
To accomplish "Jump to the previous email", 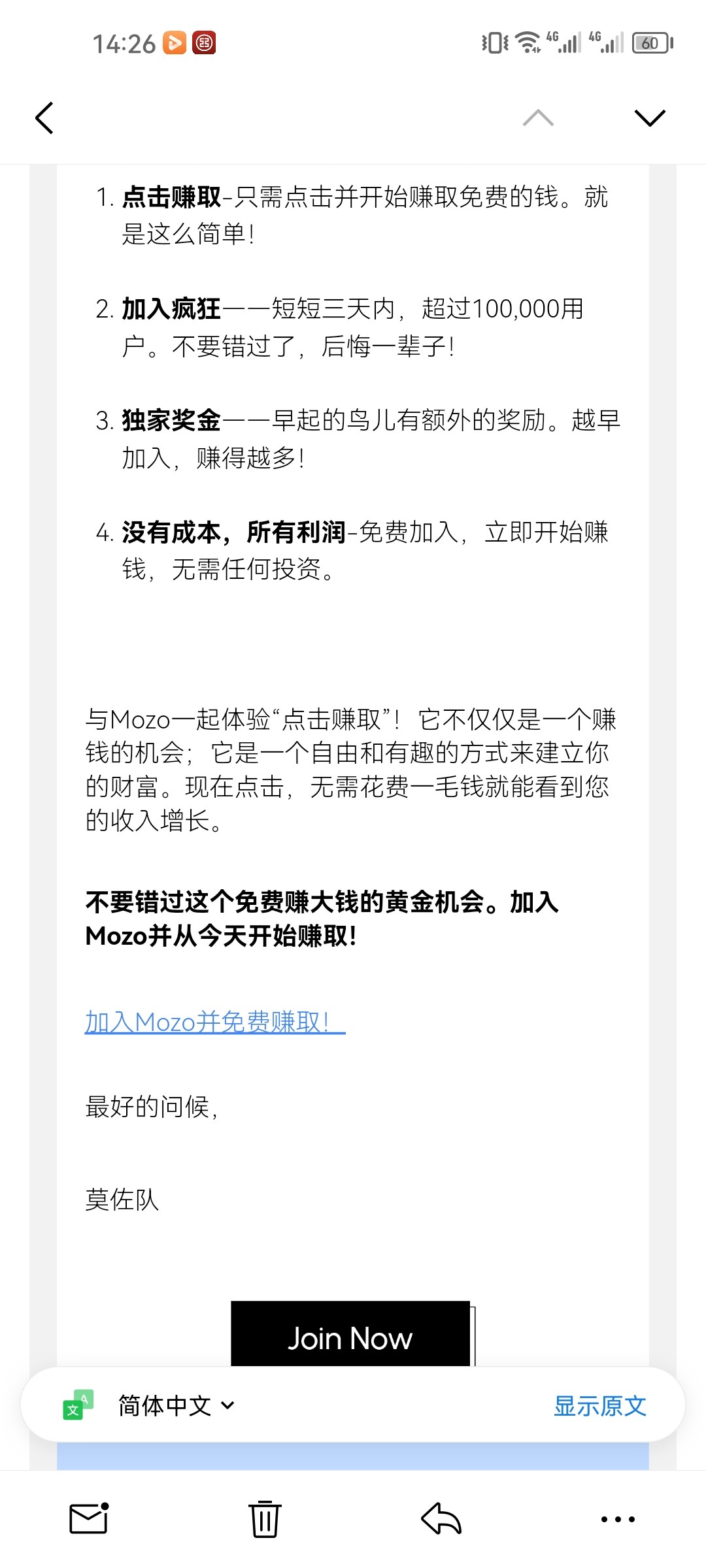I will pyautogui.click(x=538, y=118).
